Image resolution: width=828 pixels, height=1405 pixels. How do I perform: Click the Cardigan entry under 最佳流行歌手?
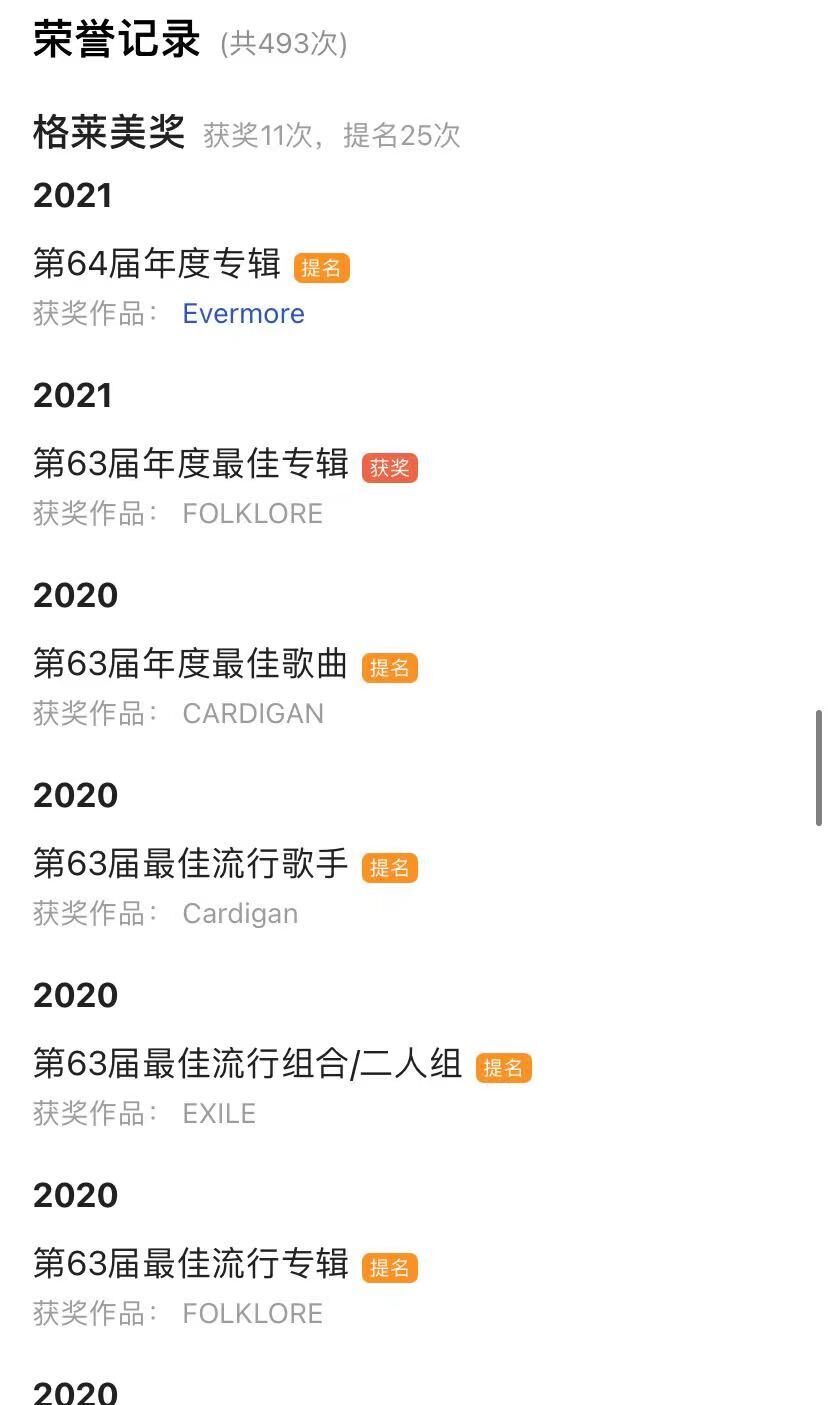[239, 913]
